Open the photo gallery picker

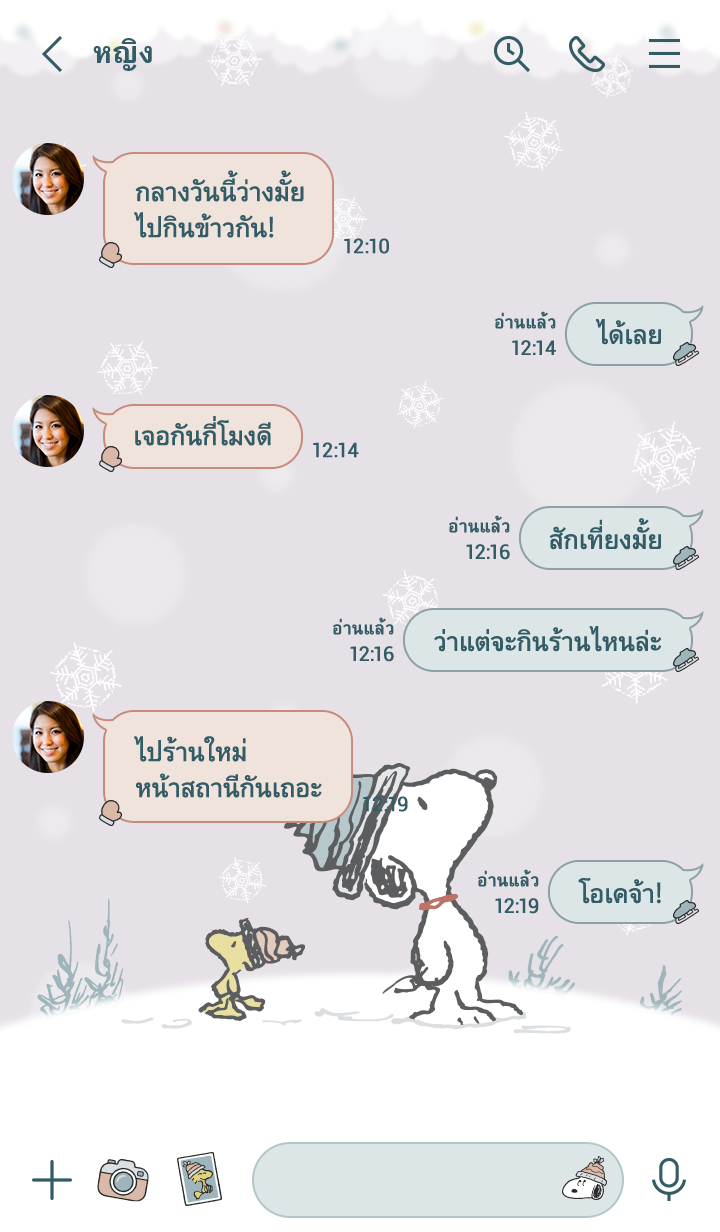pos(199,1180)
